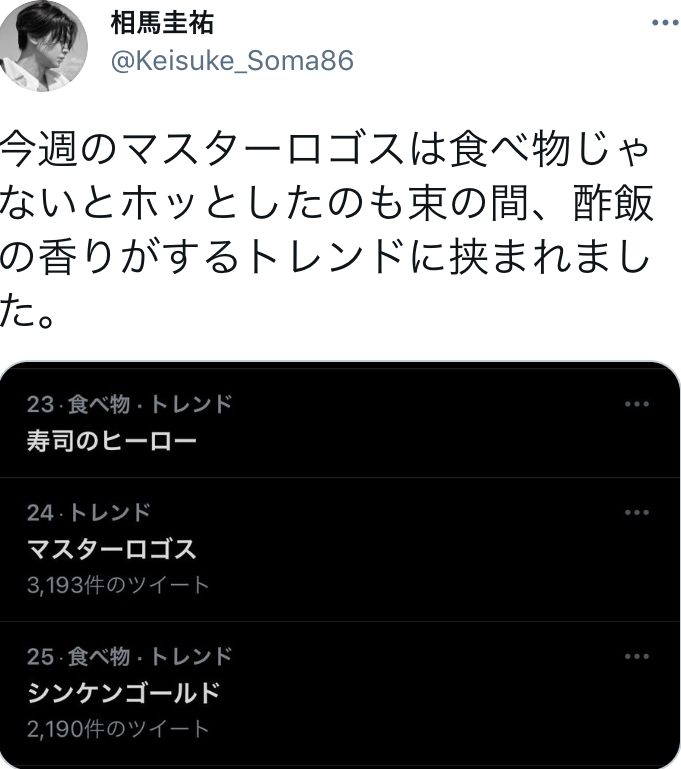Viewport: 681px width, 769px height.
Task: Open the attached trends screenshot image
Action: pos(340,565)
